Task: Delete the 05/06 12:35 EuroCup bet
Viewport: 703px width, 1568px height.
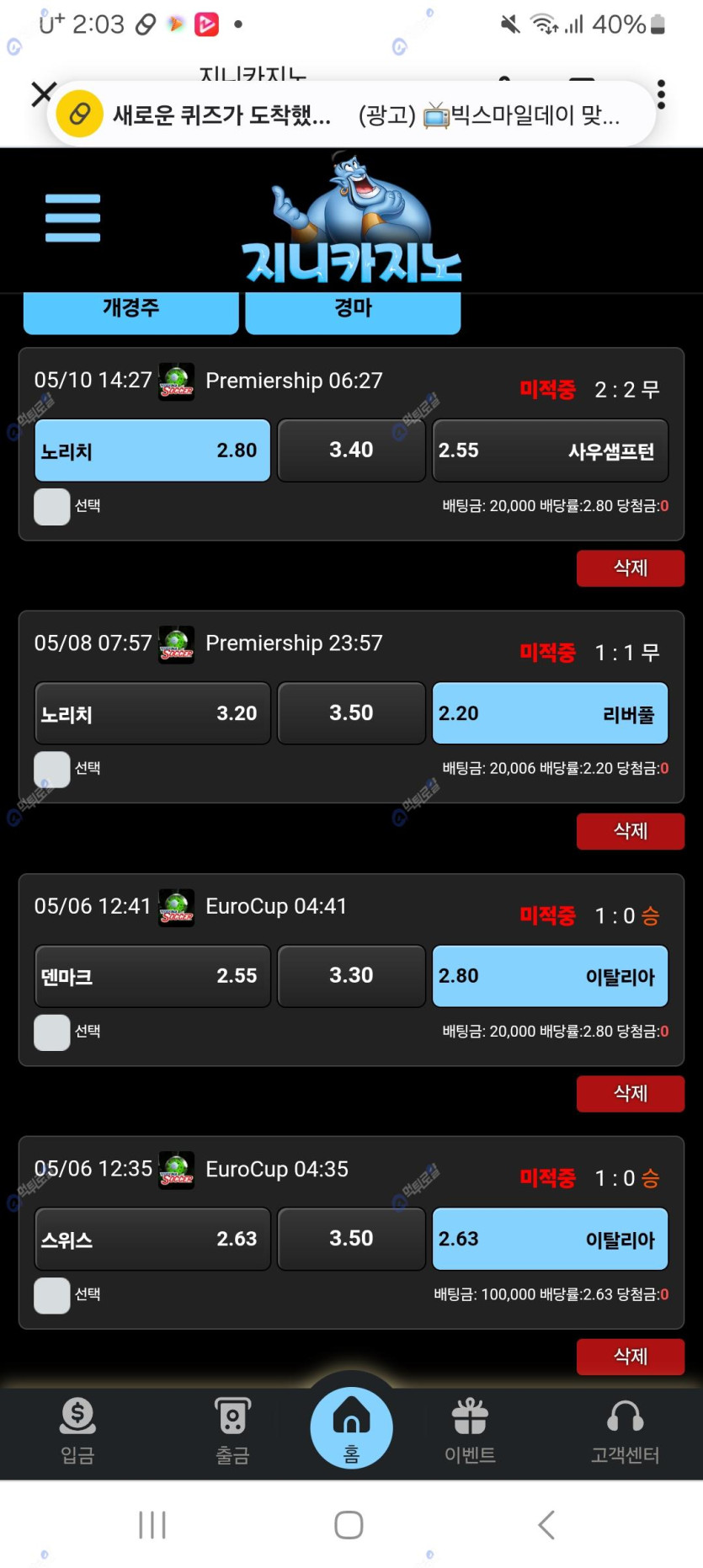Action: 630,1357
